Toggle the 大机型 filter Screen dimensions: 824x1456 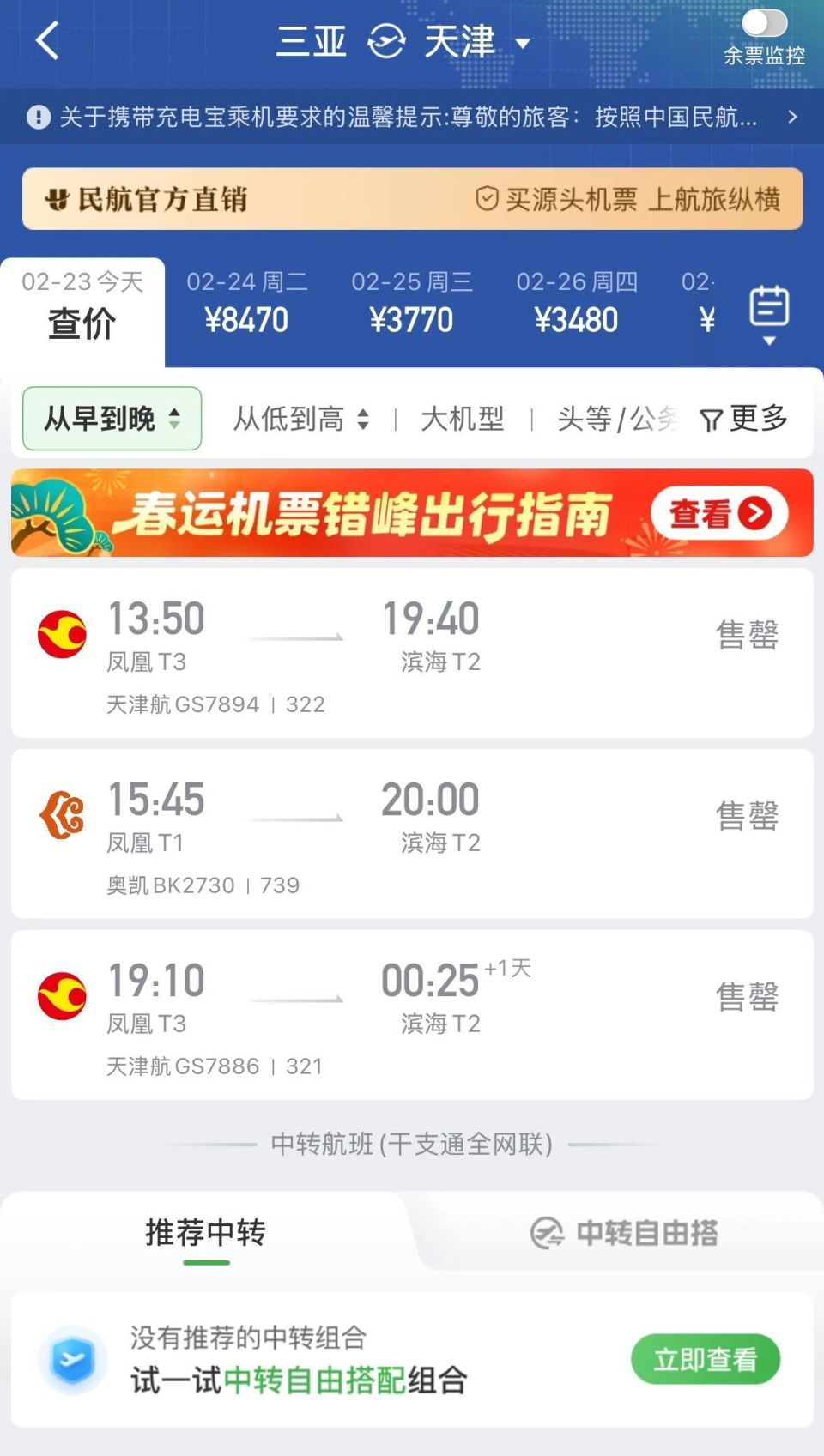click(x=462, y=419)
